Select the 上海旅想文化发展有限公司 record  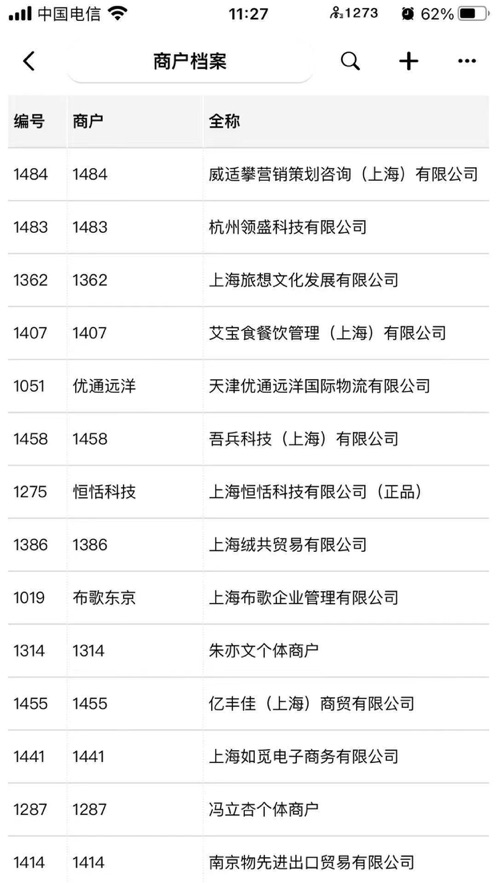point(248,280)
